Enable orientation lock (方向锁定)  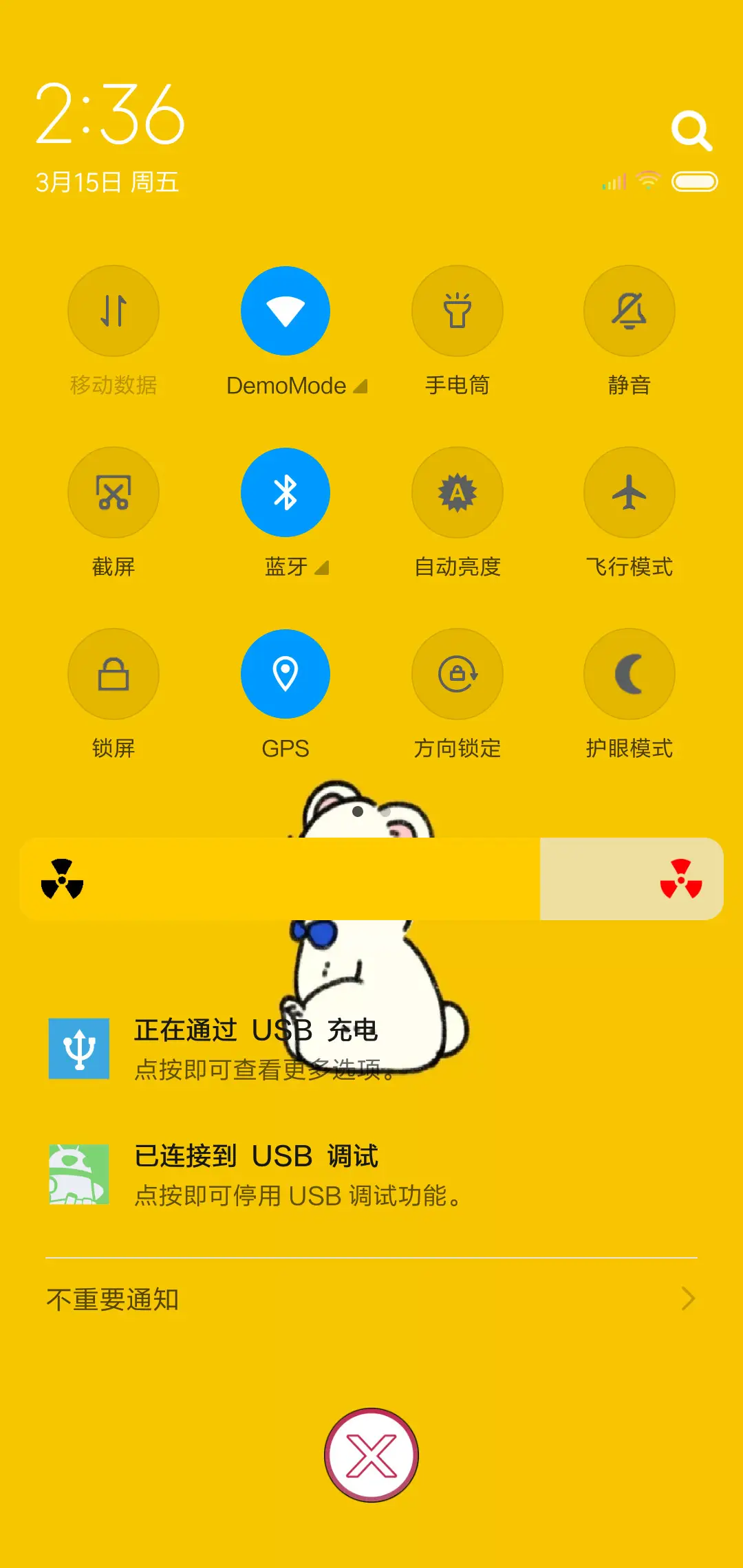pyautogui.click(x=457, y=674)
